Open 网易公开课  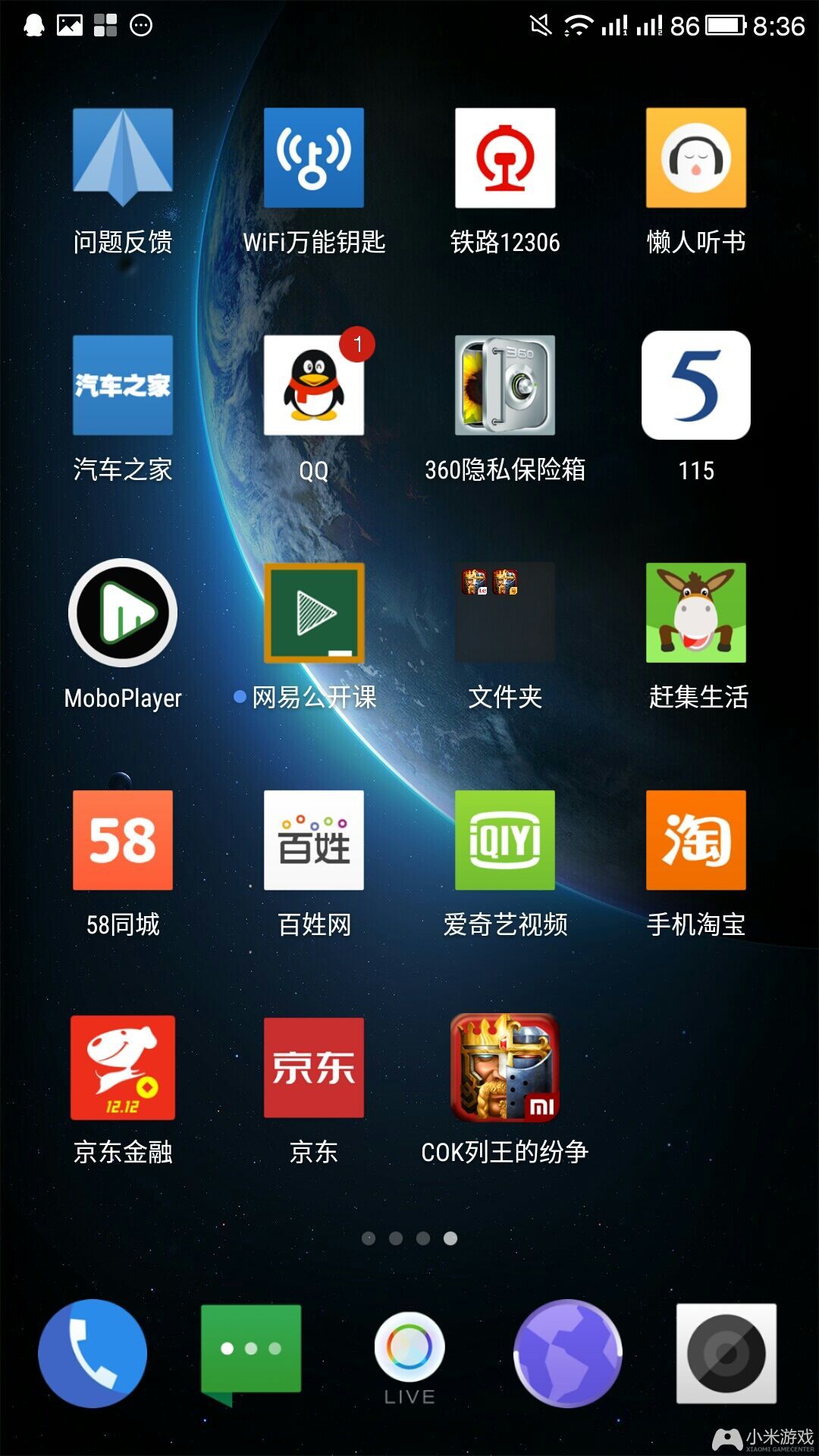314,613
